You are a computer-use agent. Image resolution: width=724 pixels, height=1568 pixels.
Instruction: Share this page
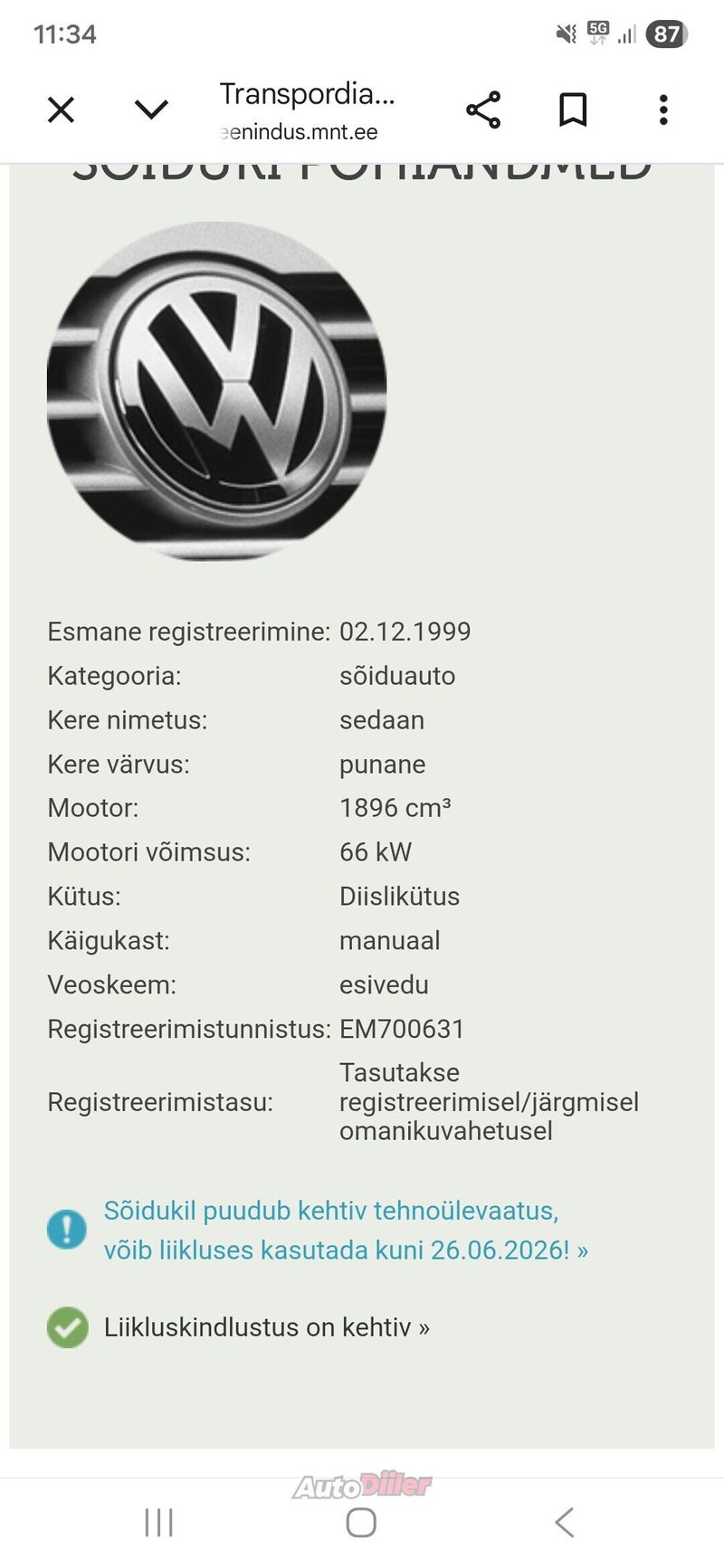tap(483, 110)
